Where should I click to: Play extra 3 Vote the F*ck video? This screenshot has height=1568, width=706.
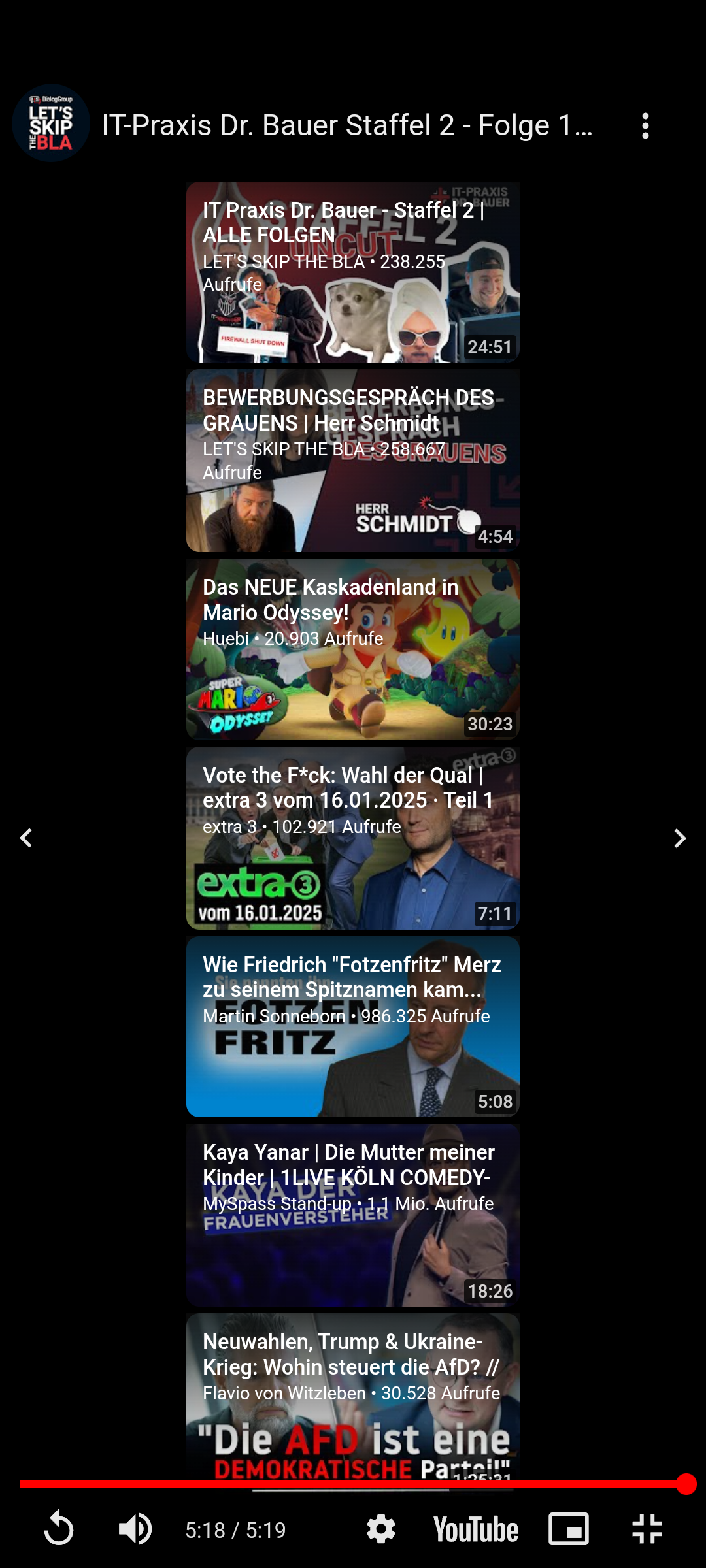(353, 838)
